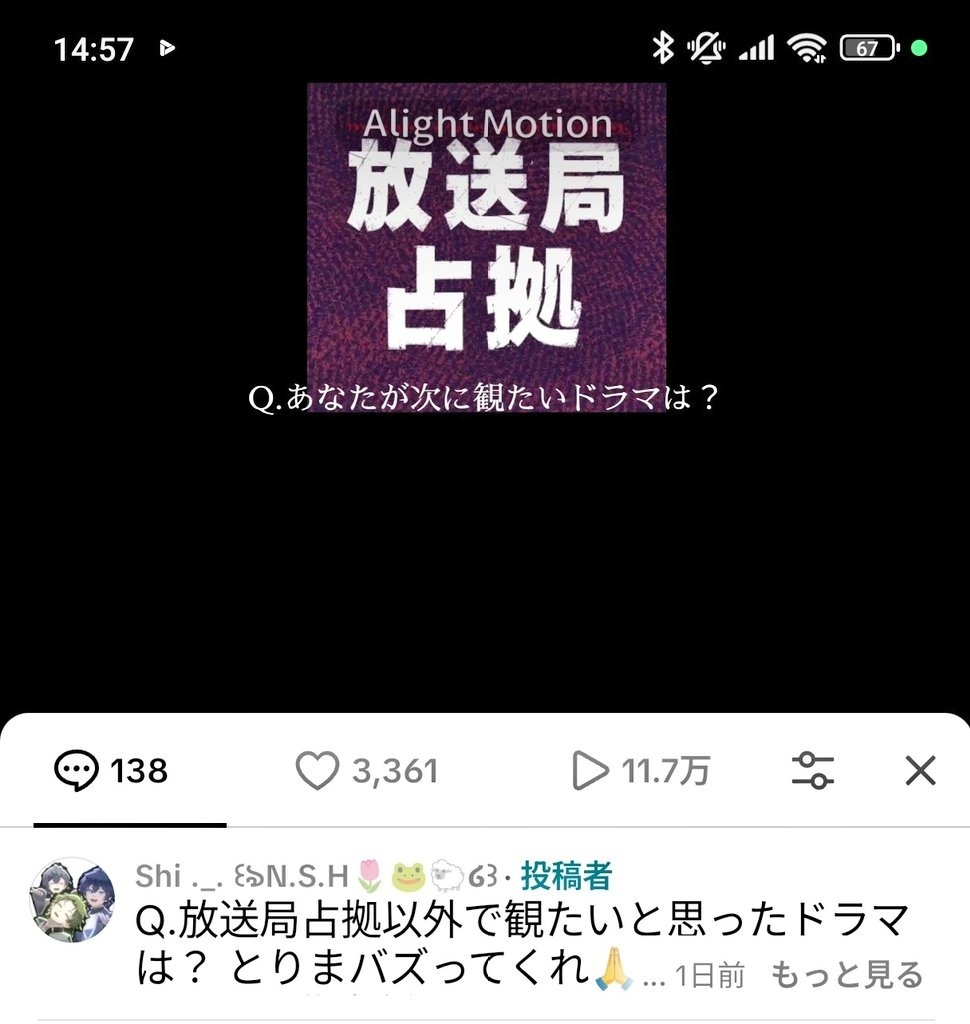The image size is (970, 1024).
Task: Open the comment filter settings icon
Action: [813, 771]
